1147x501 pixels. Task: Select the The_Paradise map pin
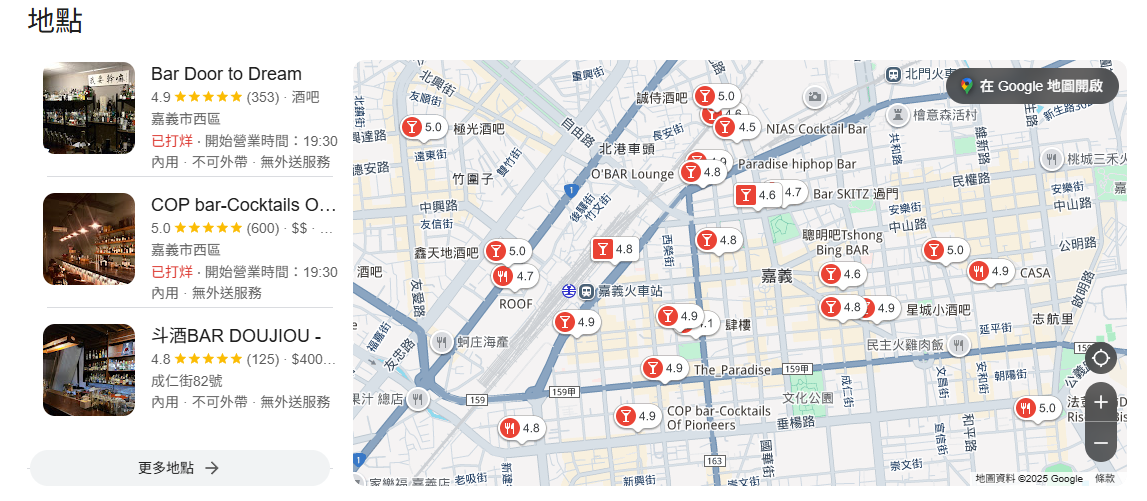(x=653, y=368)
